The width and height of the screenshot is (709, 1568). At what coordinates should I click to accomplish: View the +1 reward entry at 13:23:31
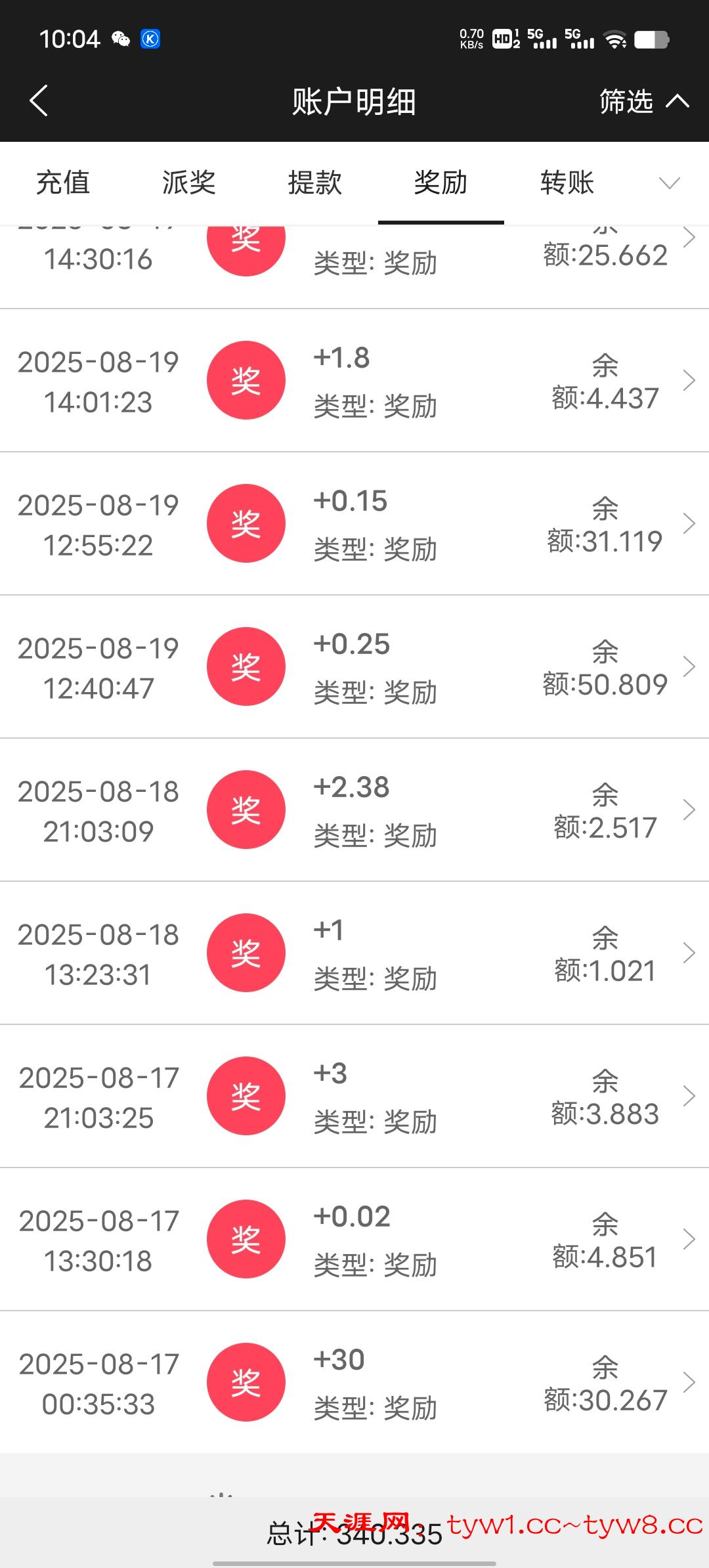[354, 953]
